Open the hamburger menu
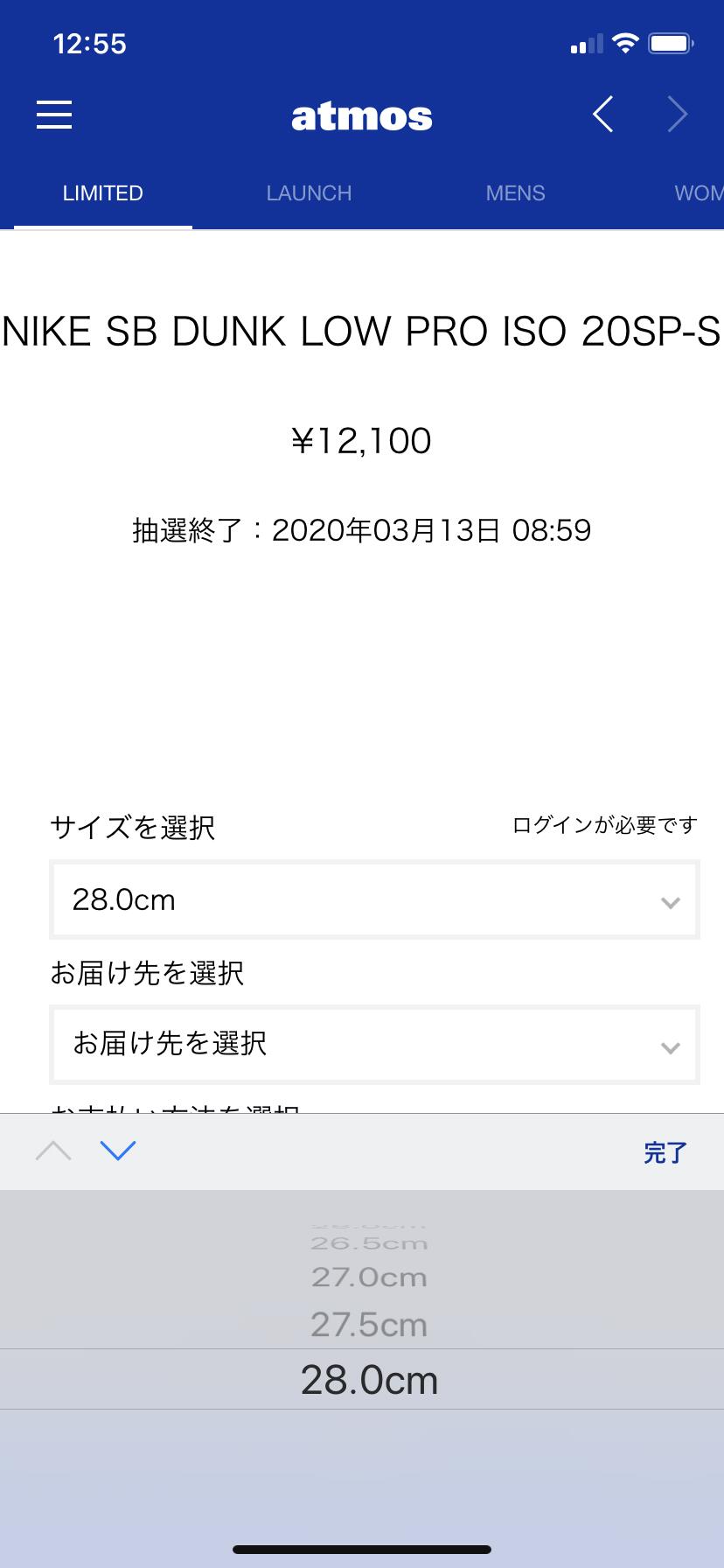This screenshot has height=1568, width=724. [54, 115]
